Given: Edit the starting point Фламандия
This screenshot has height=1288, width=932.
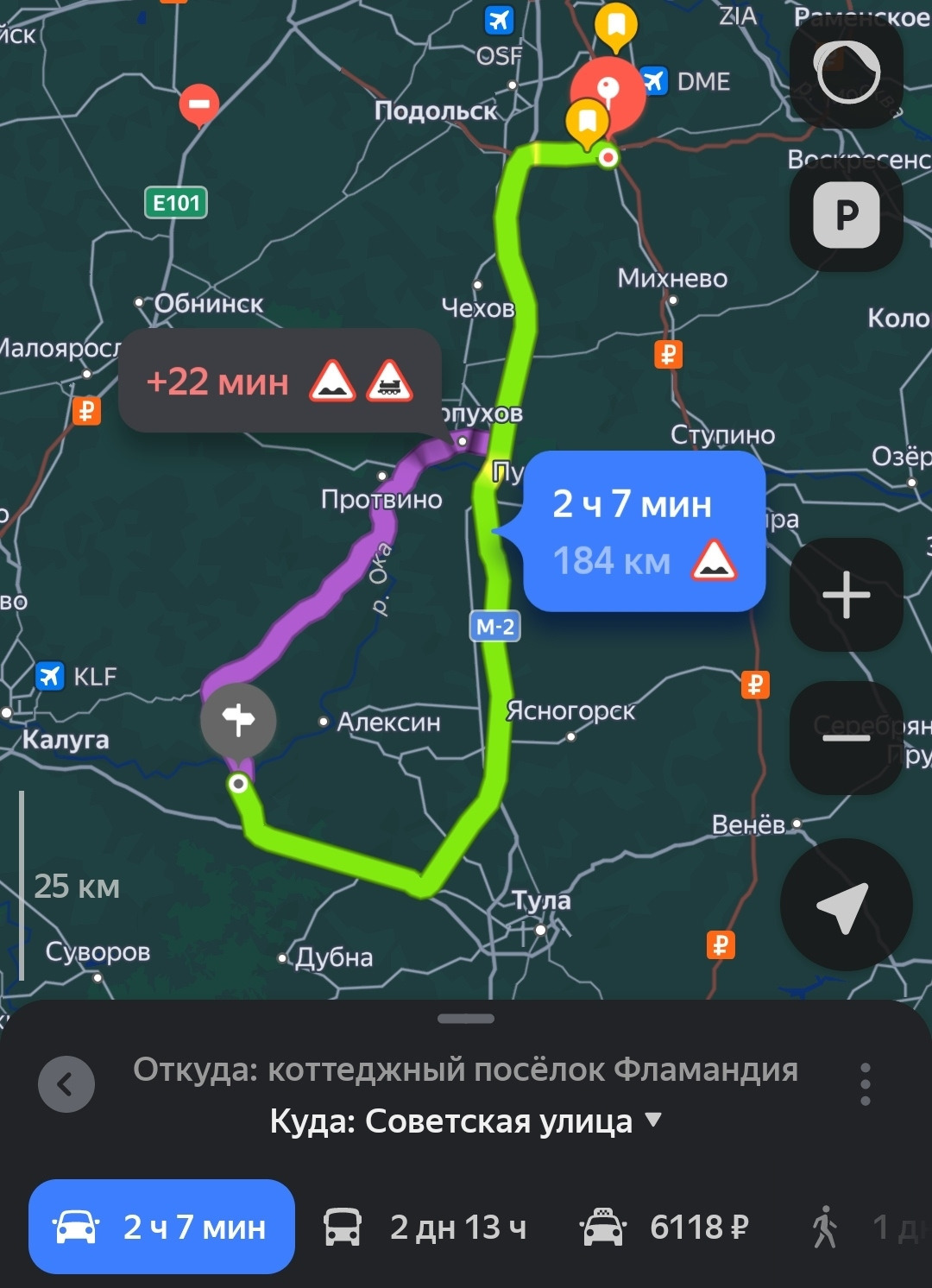Looking at the screenshot, I should point(466,1070).
